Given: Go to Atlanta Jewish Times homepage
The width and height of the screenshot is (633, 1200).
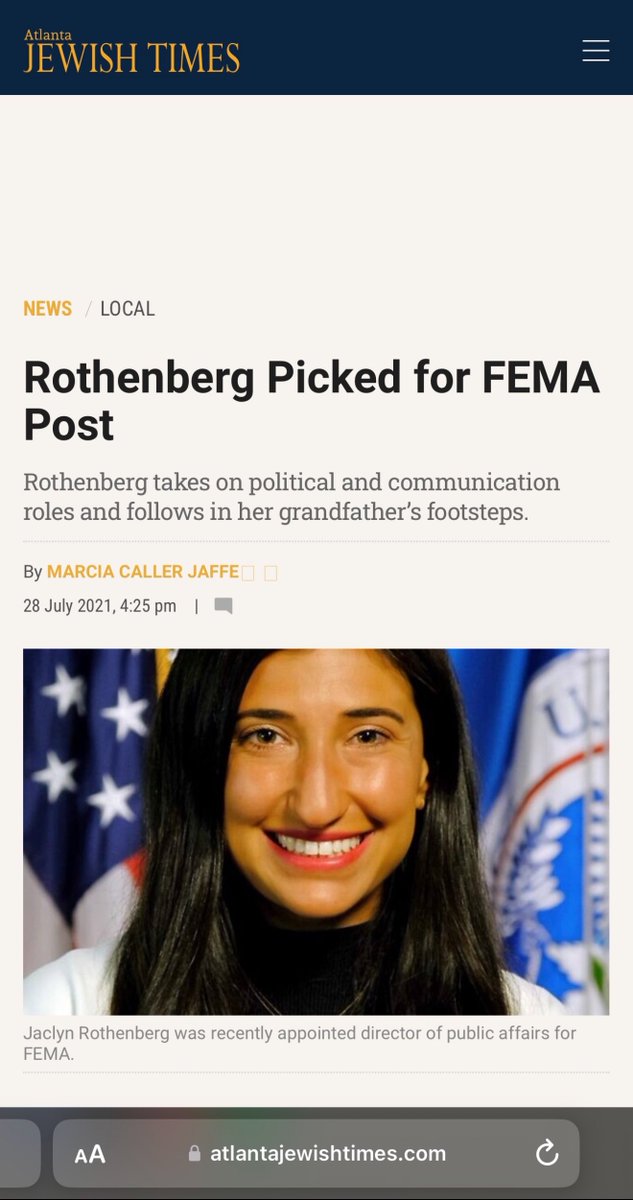Looking at the screenshot, I should 132,51.
